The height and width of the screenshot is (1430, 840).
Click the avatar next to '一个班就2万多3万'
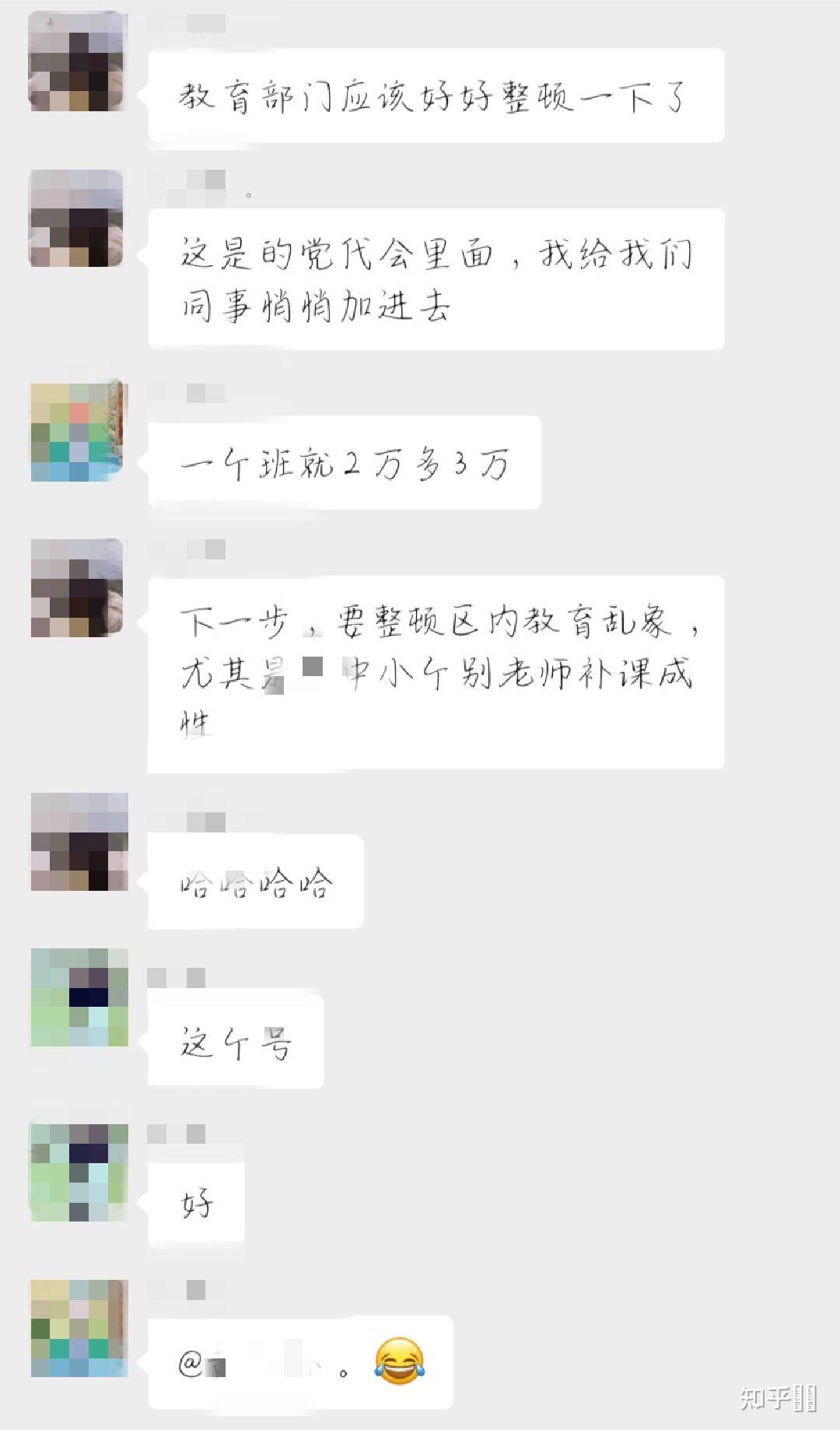pos(78,432)
